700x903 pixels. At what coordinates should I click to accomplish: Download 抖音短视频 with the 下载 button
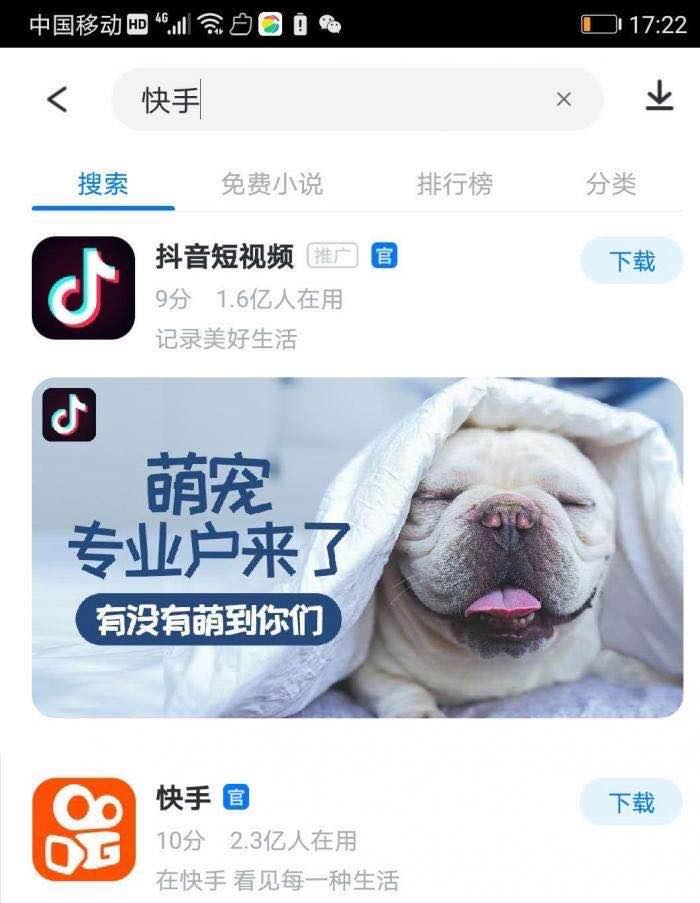click(x=631, y=261)
